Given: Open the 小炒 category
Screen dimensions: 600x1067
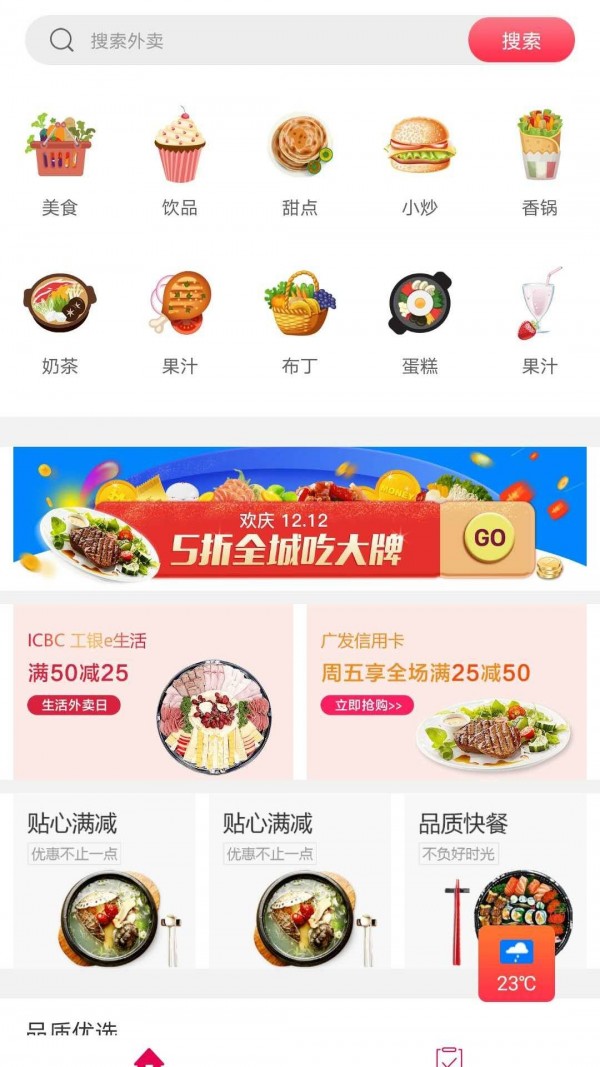Looking at the screenshot, I should point(420,165).
